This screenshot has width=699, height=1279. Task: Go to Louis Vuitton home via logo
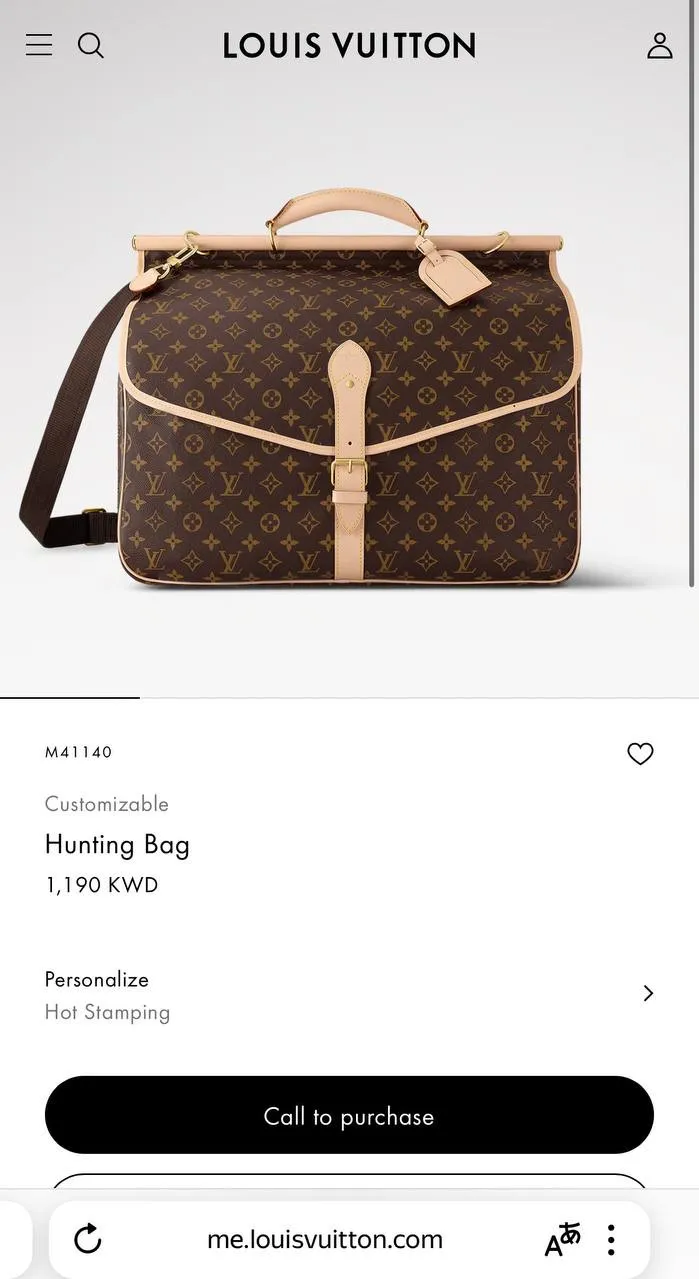[x=349, y=45]
